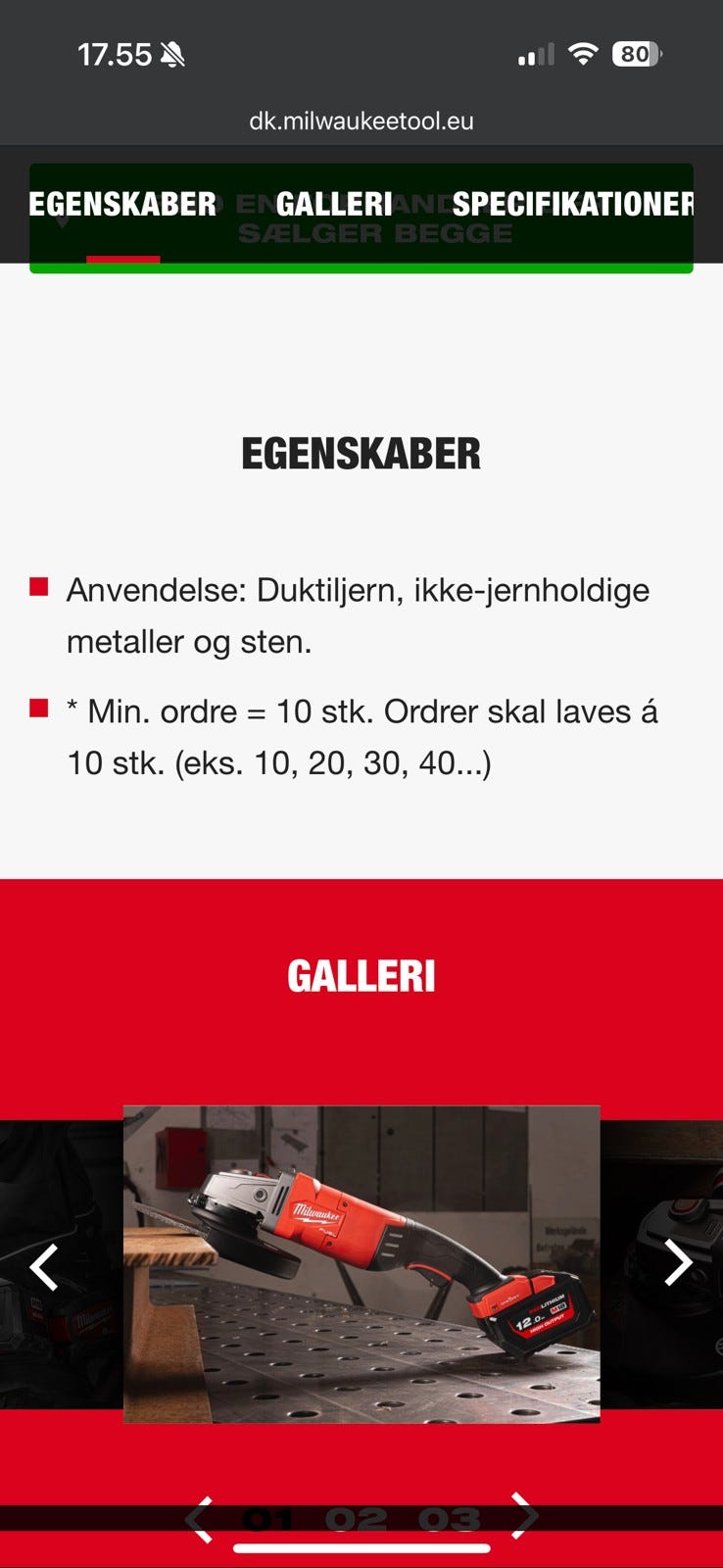
Task: Tap the Wi-Fi icon in the status bar
Action: click(582, 54)
